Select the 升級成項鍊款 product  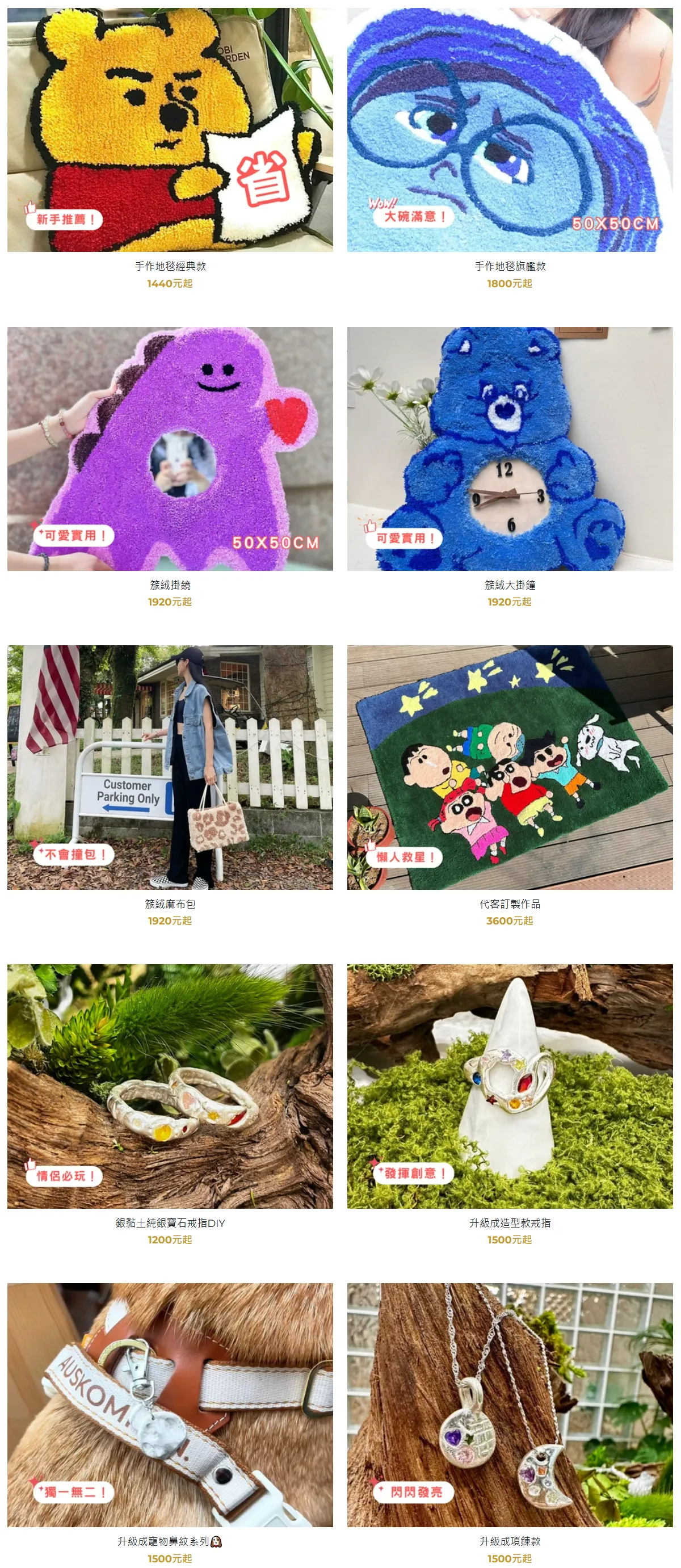pos(510,1404)
